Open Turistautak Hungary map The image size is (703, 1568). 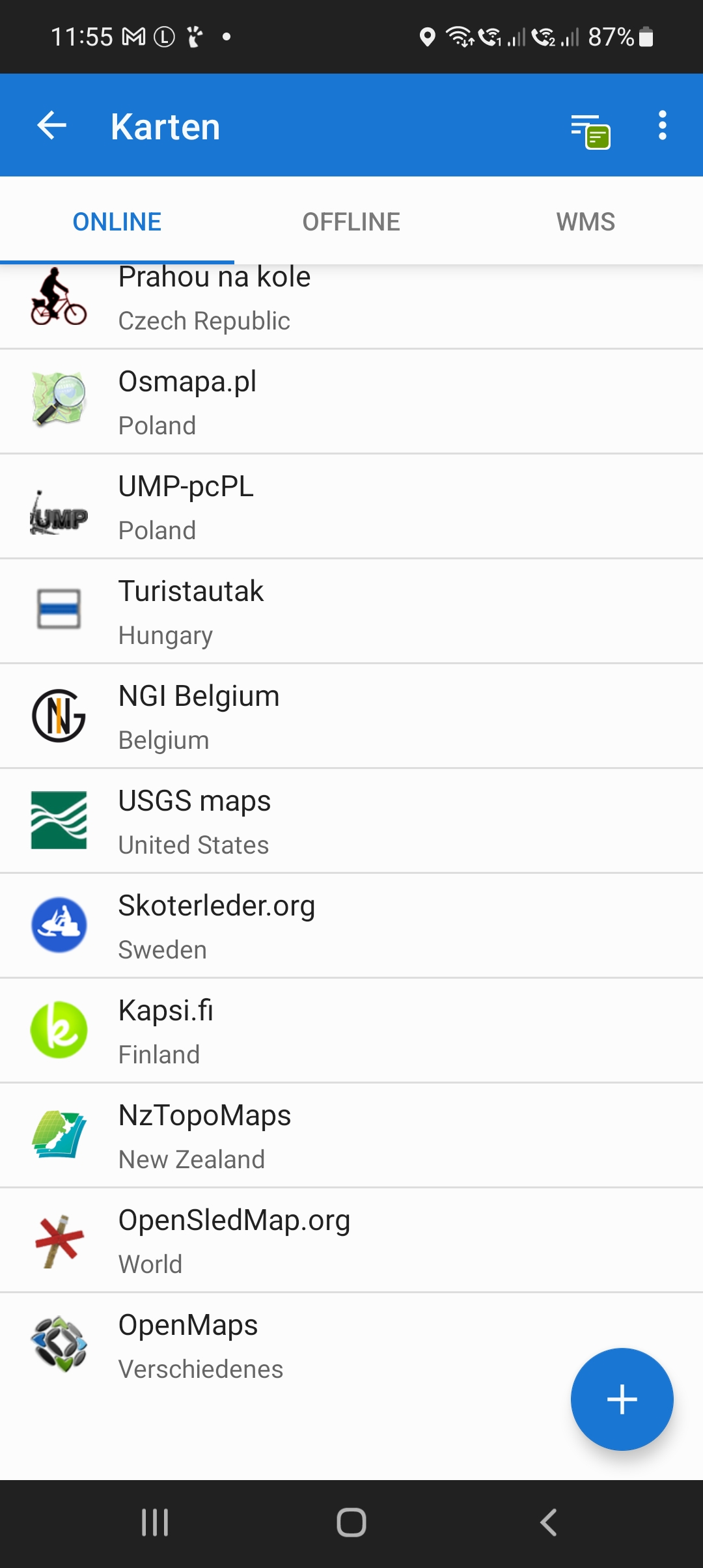(x=351, y=611)
